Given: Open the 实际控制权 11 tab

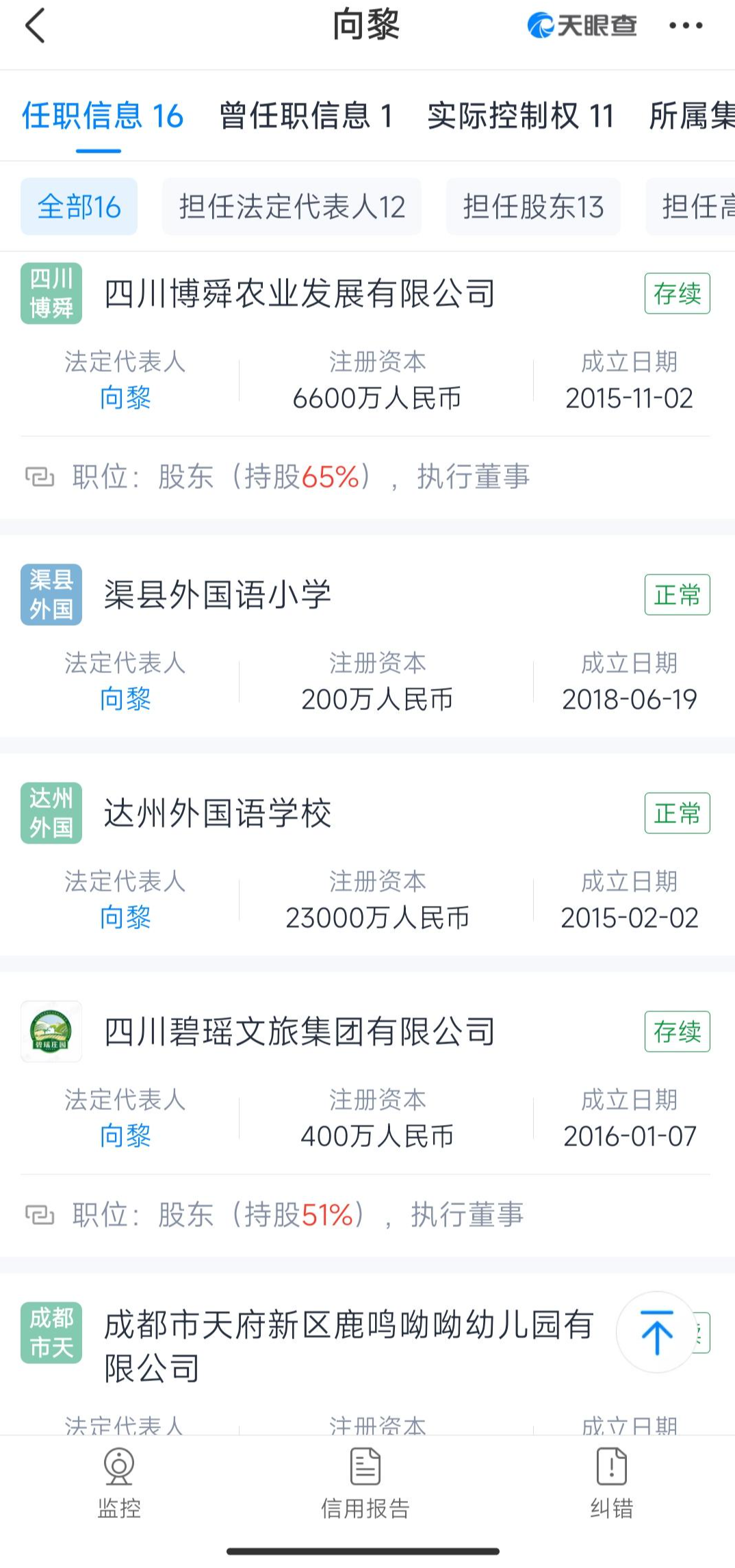Looking at the screenshot, I should tap(519, 116).
